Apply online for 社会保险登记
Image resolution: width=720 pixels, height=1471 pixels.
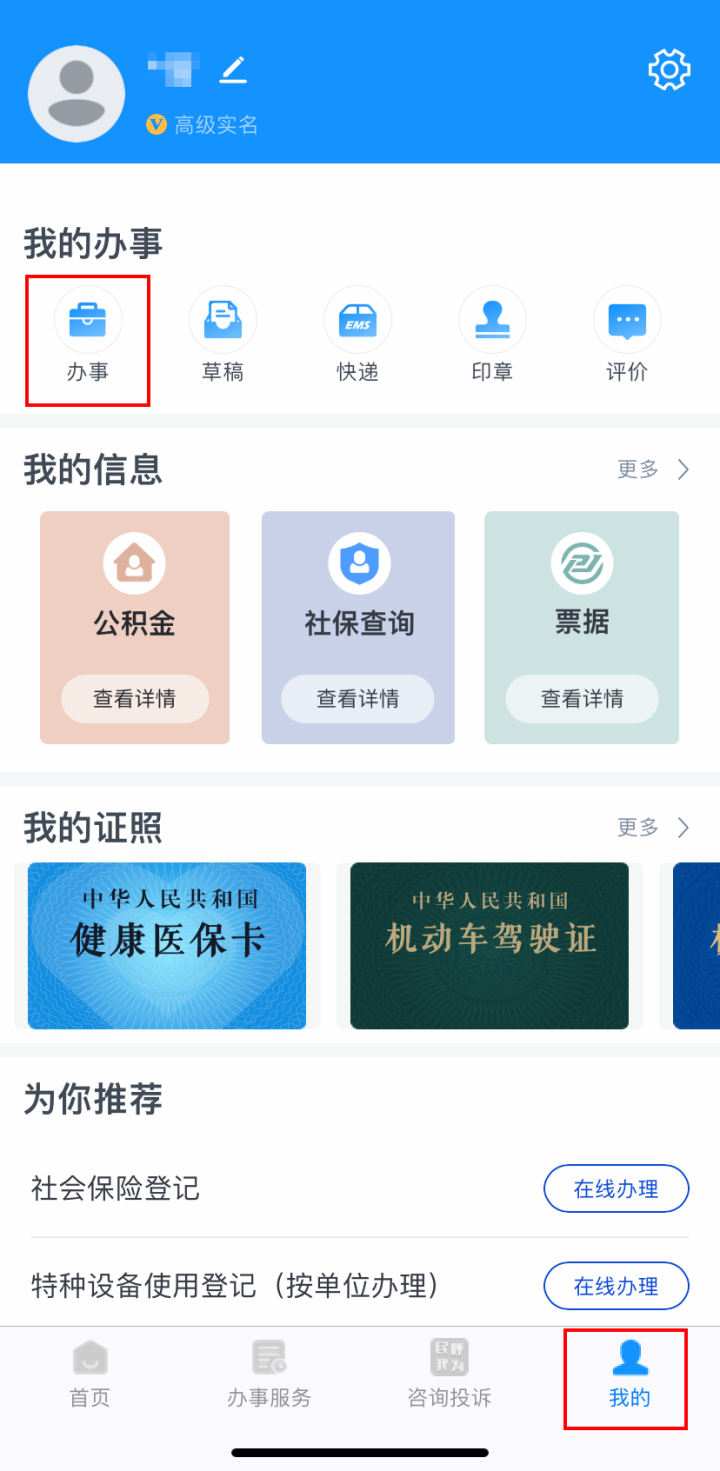pyautogui.click(x=616, y=1189)
